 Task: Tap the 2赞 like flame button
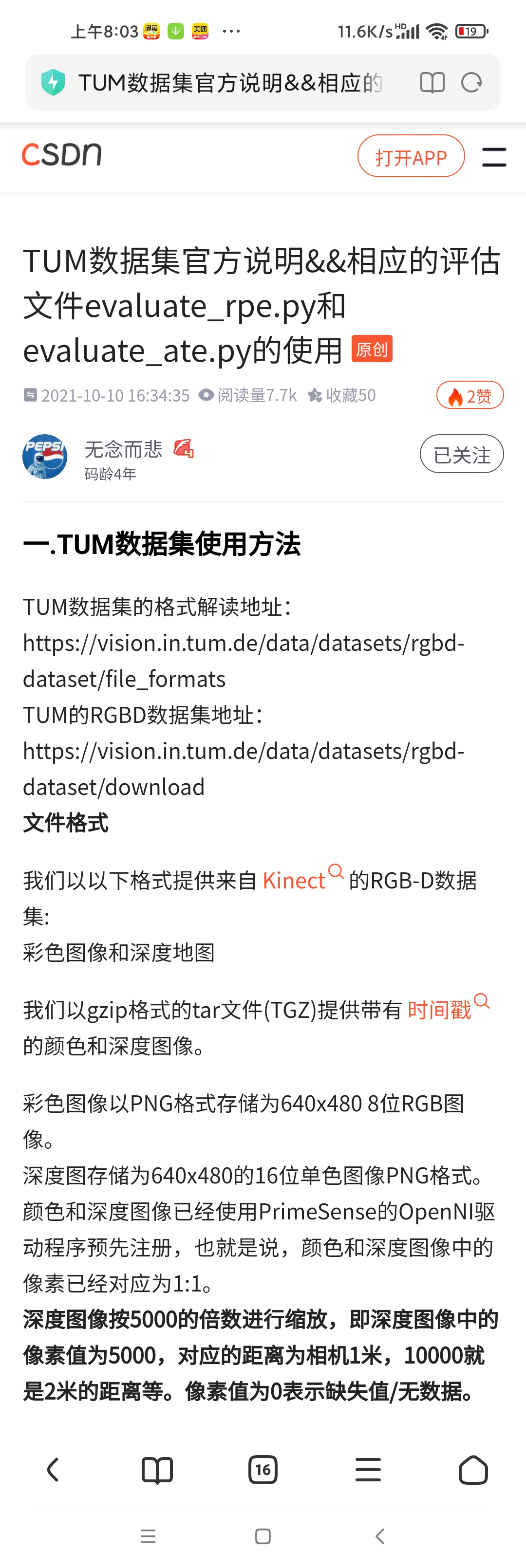(x=470, y=394)
